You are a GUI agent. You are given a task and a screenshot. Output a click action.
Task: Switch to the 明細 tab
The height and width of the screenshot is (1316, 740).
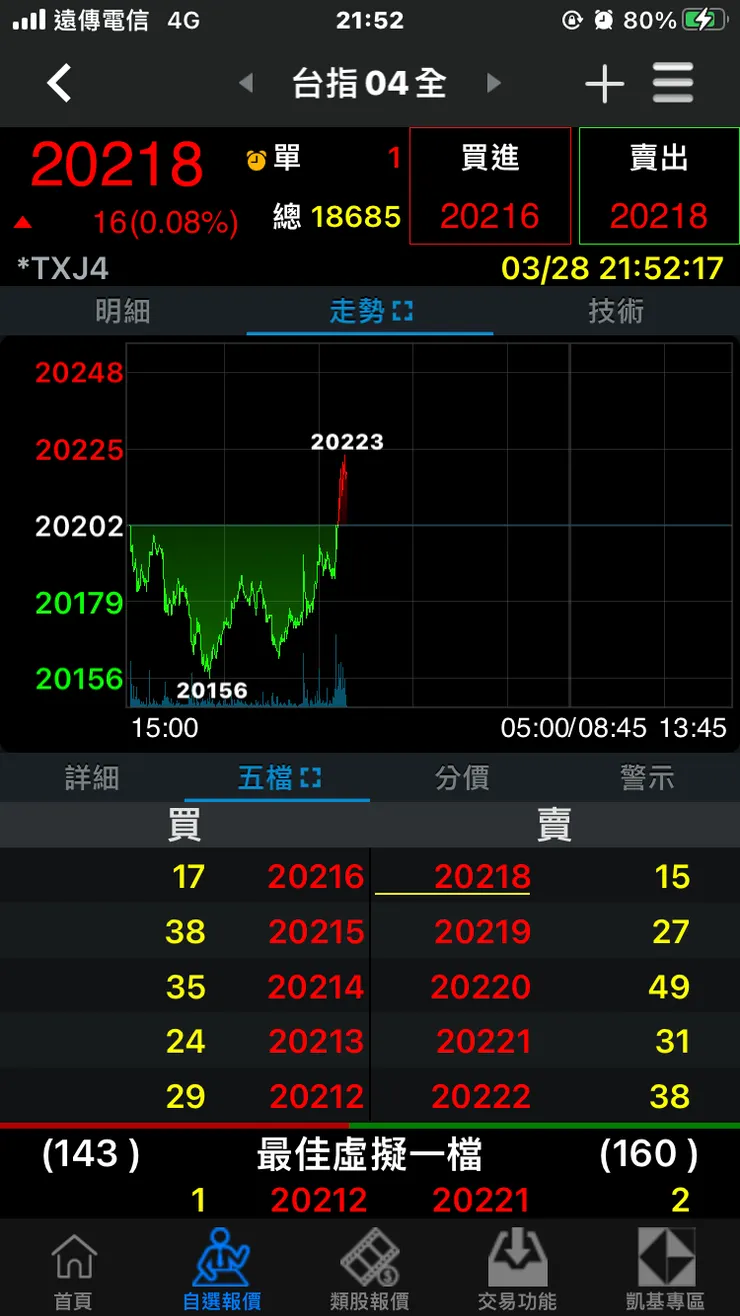[x=123, y=312]
